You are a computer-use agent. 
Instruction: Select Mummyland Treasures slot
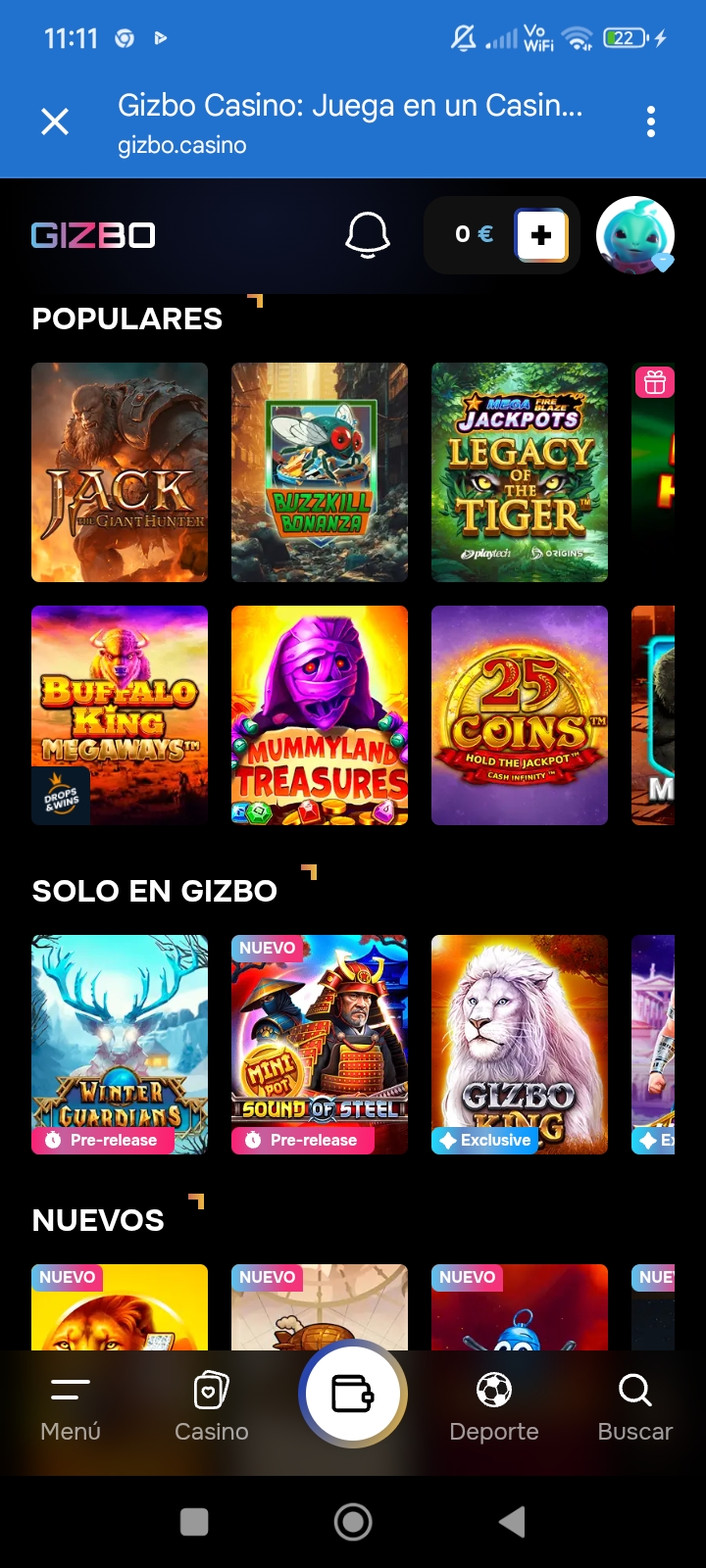[x=320, y=715]
